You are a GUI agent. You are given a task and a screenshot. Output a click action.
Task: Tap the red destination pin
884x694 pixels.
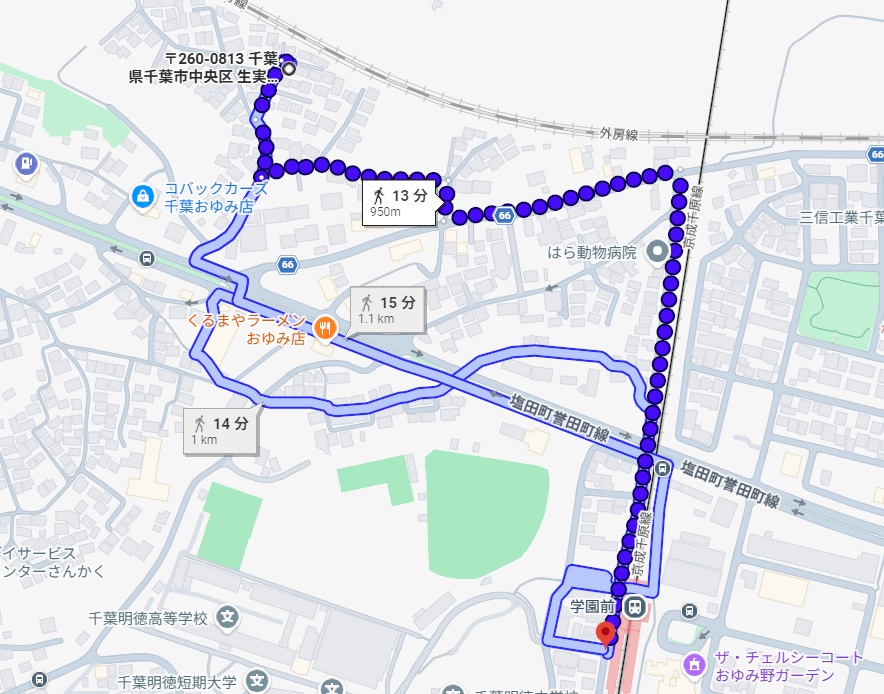605,633
